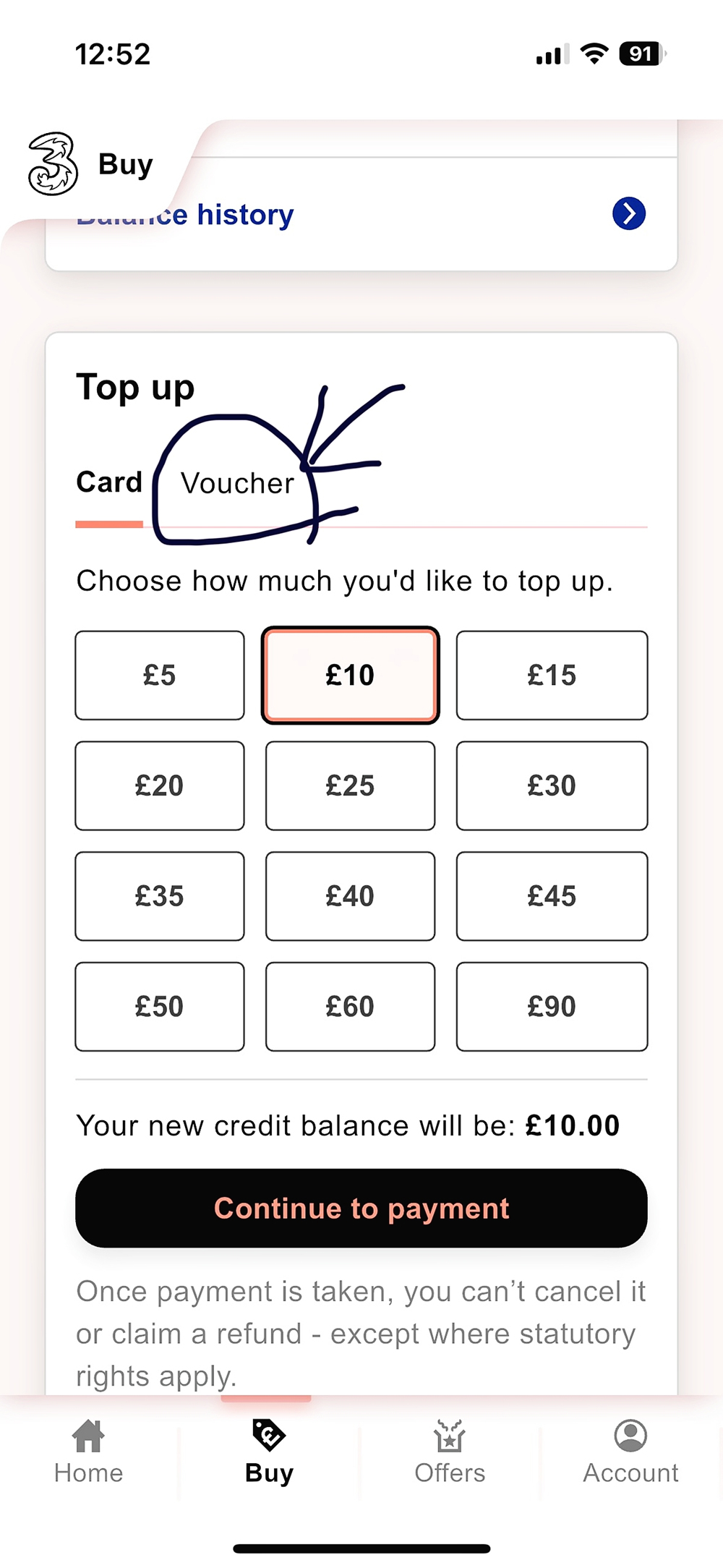Continue to payment
This screenshot has width=723, height=1568.
coord(361,1209)
